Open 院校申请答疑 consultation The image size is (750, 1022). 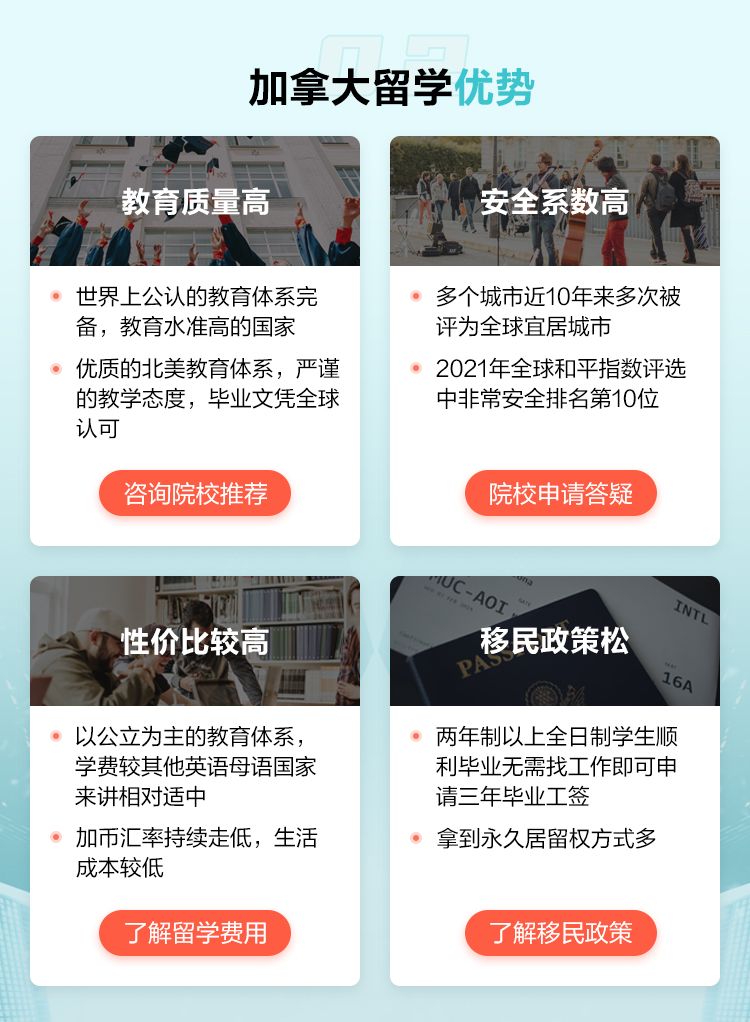(x=560, y=493)
